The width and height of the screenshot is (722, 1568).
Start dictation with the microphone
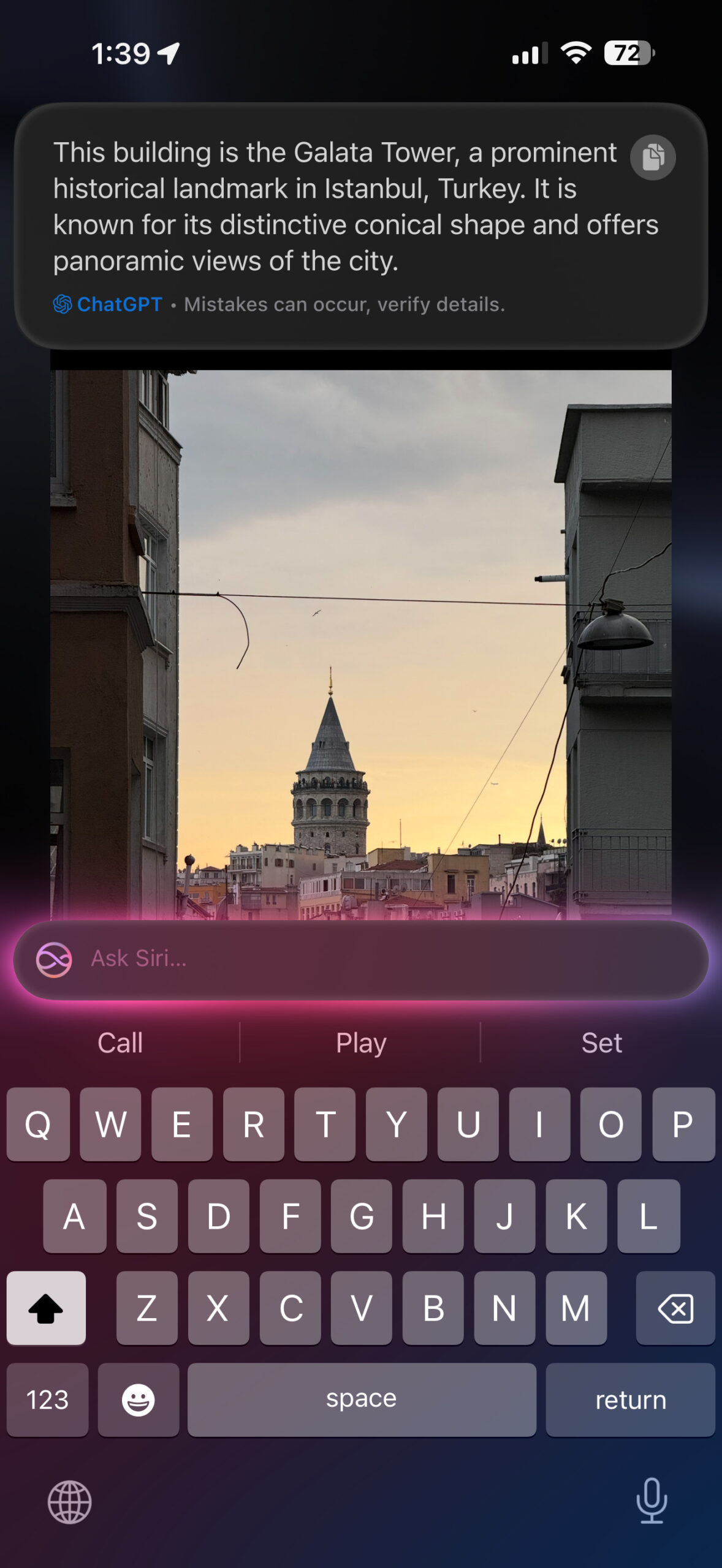(x=652, y=1501)
